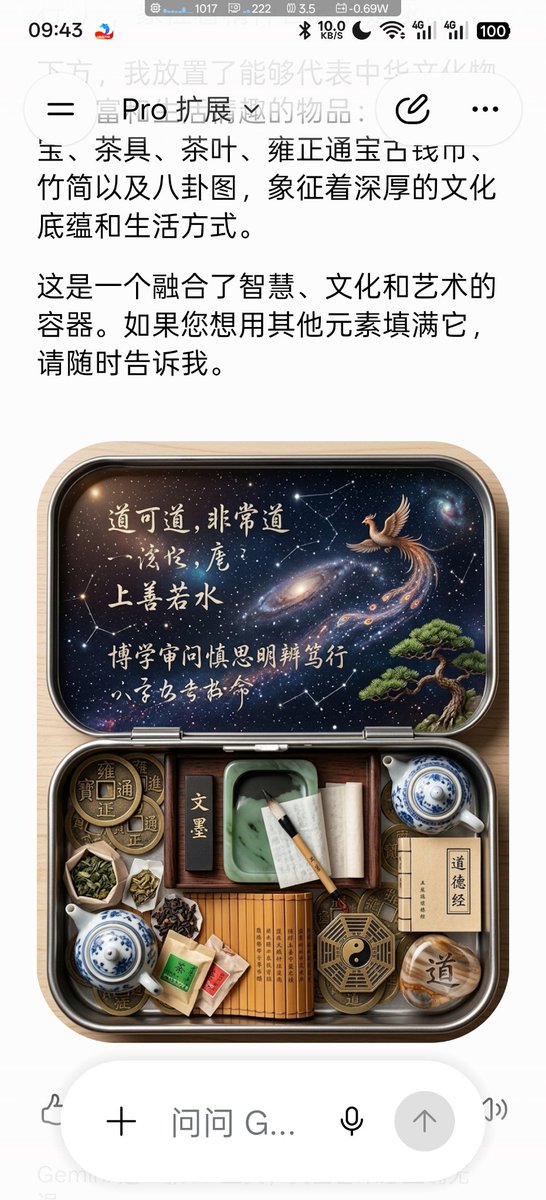
Task: Activate microphone voice input
Action: point(351,1122)
